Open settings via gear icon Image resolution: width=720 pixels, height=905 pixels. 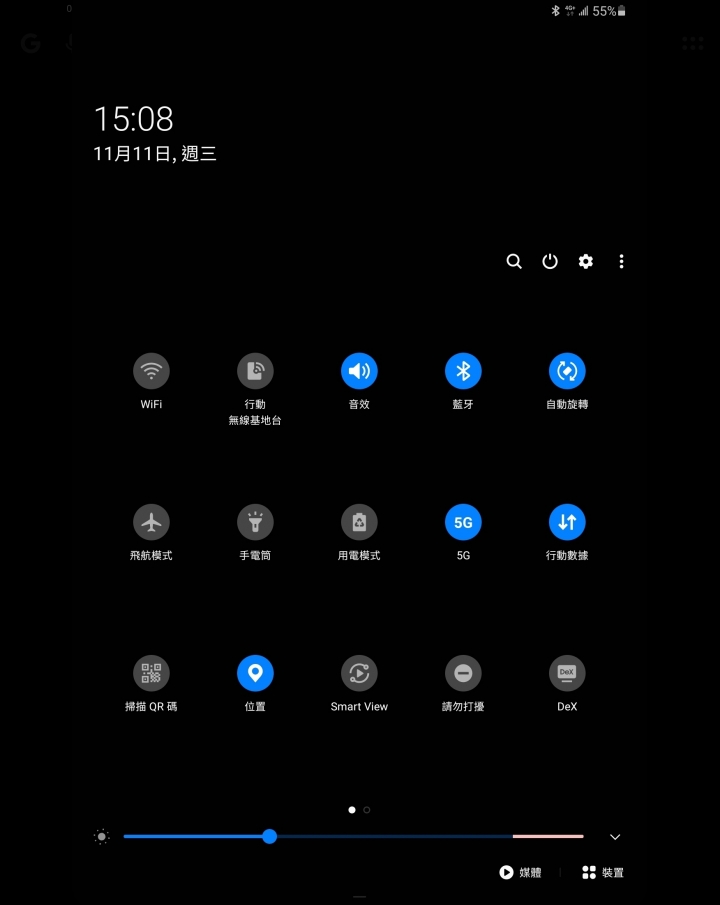586,261
